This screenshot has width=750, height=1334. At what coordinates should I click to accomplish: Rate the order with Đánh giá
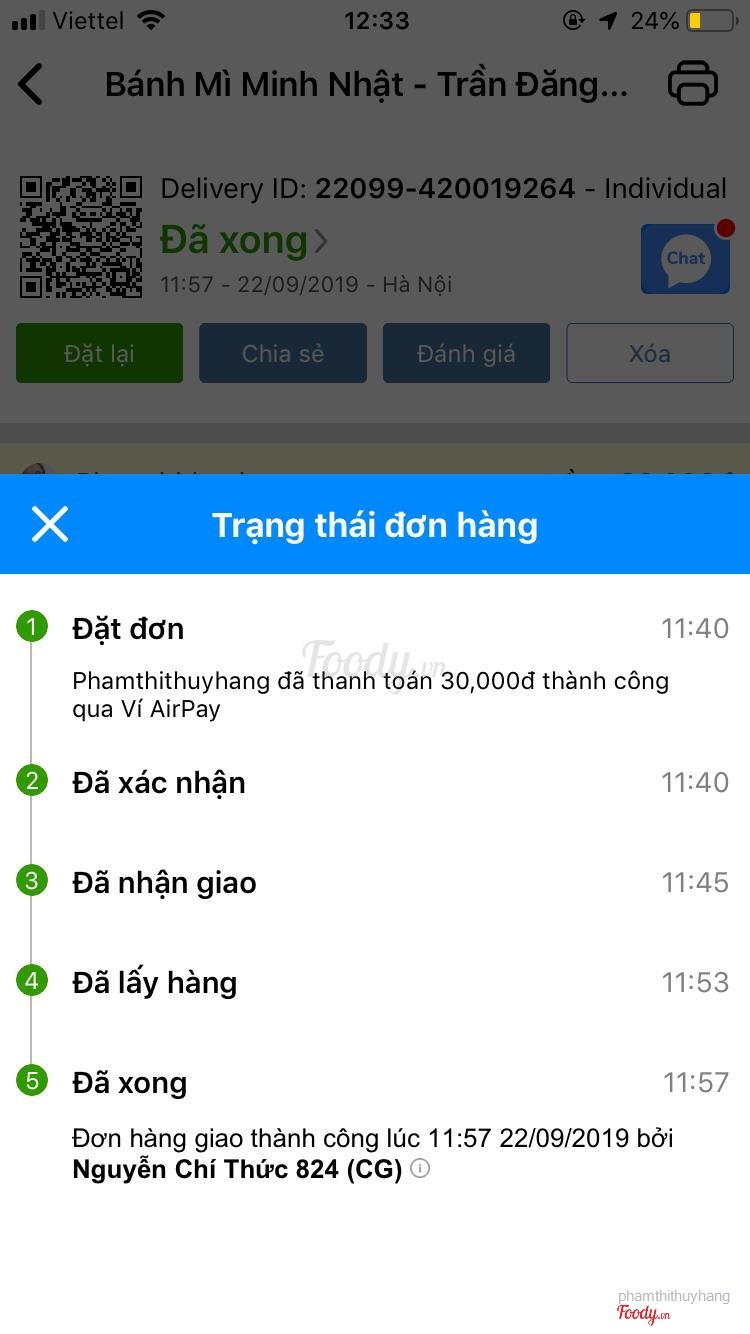[x=466, y=353]
